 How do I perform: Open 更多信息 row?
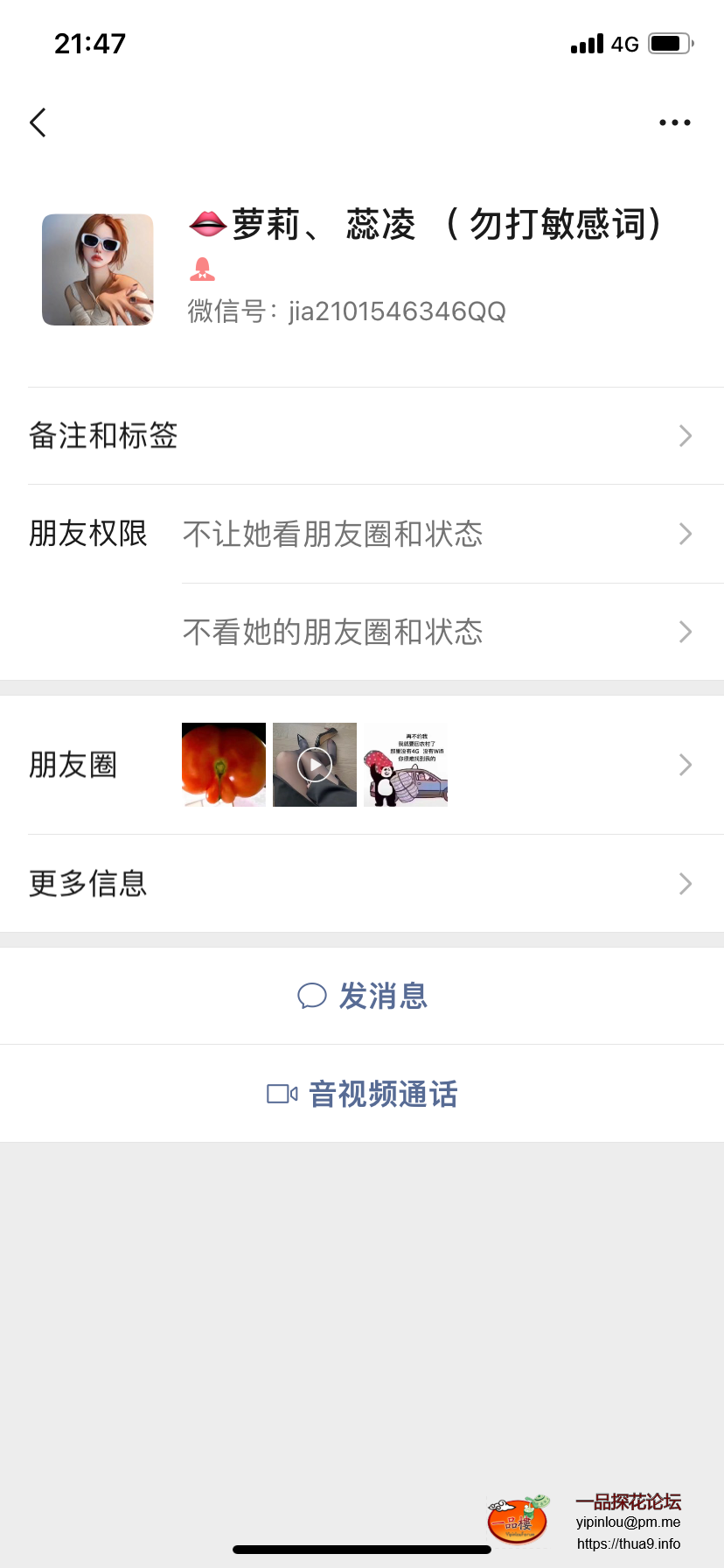[362, 884]
